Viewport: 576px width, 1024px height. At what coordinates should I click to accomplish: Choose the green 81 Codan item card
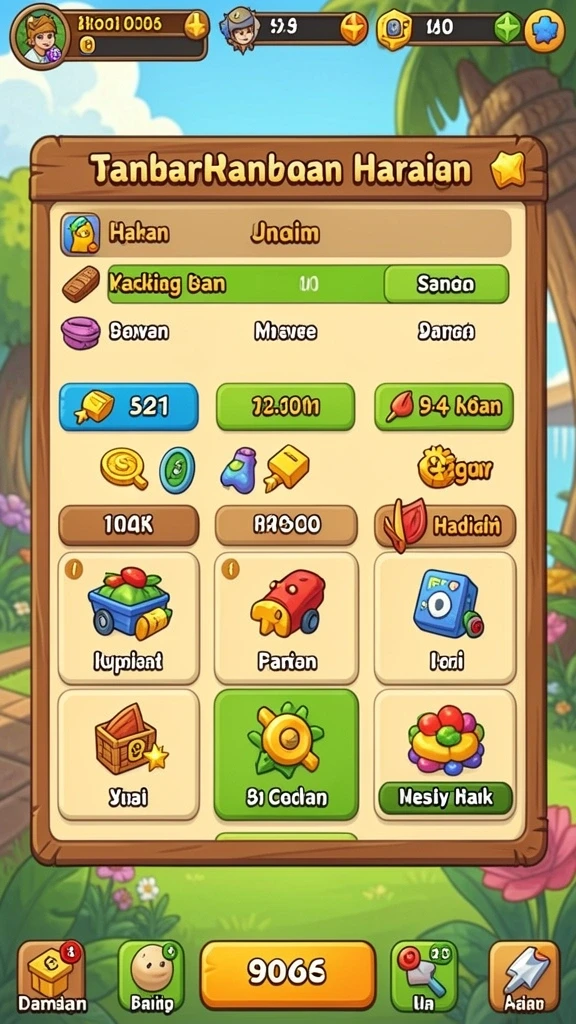click(287, 754)
